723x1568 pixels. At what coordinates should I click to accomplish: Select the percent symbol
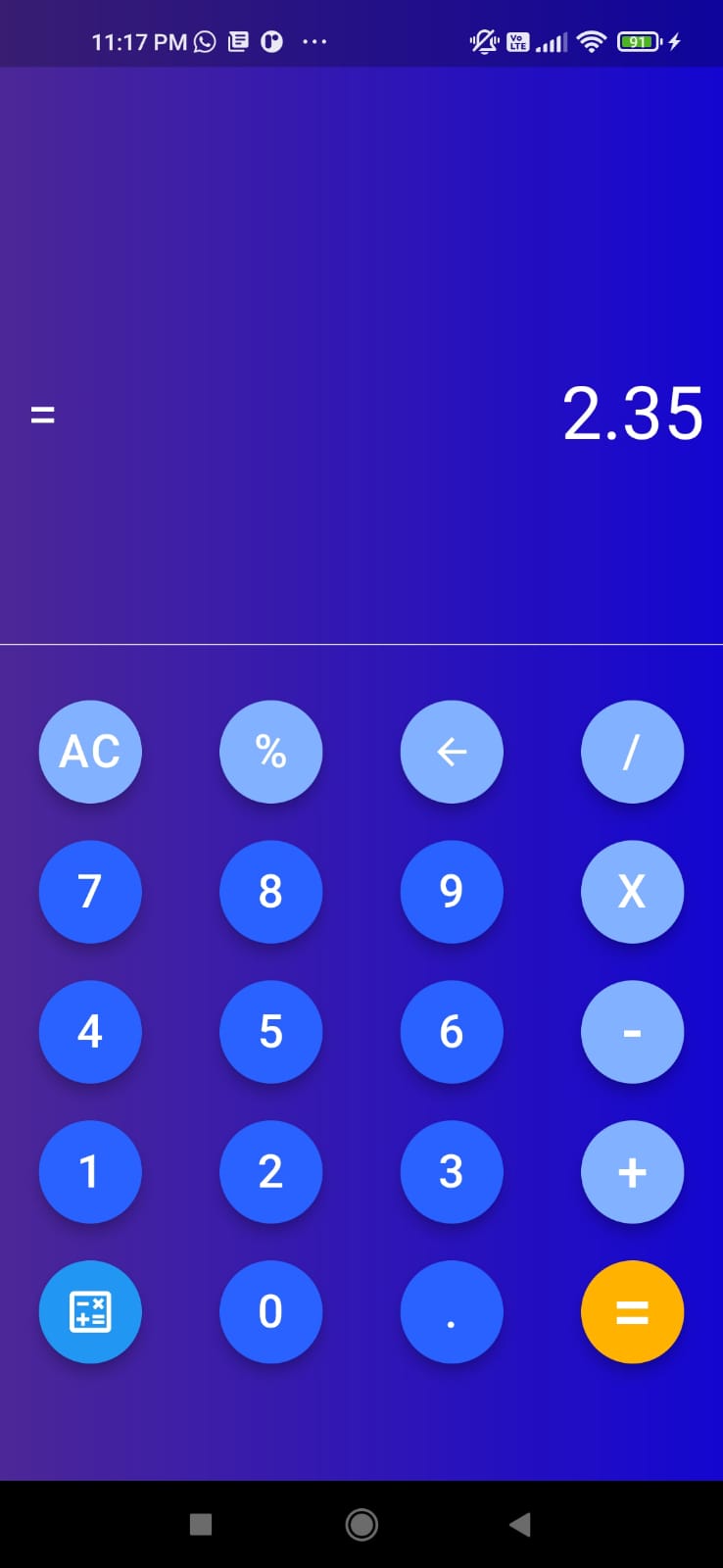(271, 752)
